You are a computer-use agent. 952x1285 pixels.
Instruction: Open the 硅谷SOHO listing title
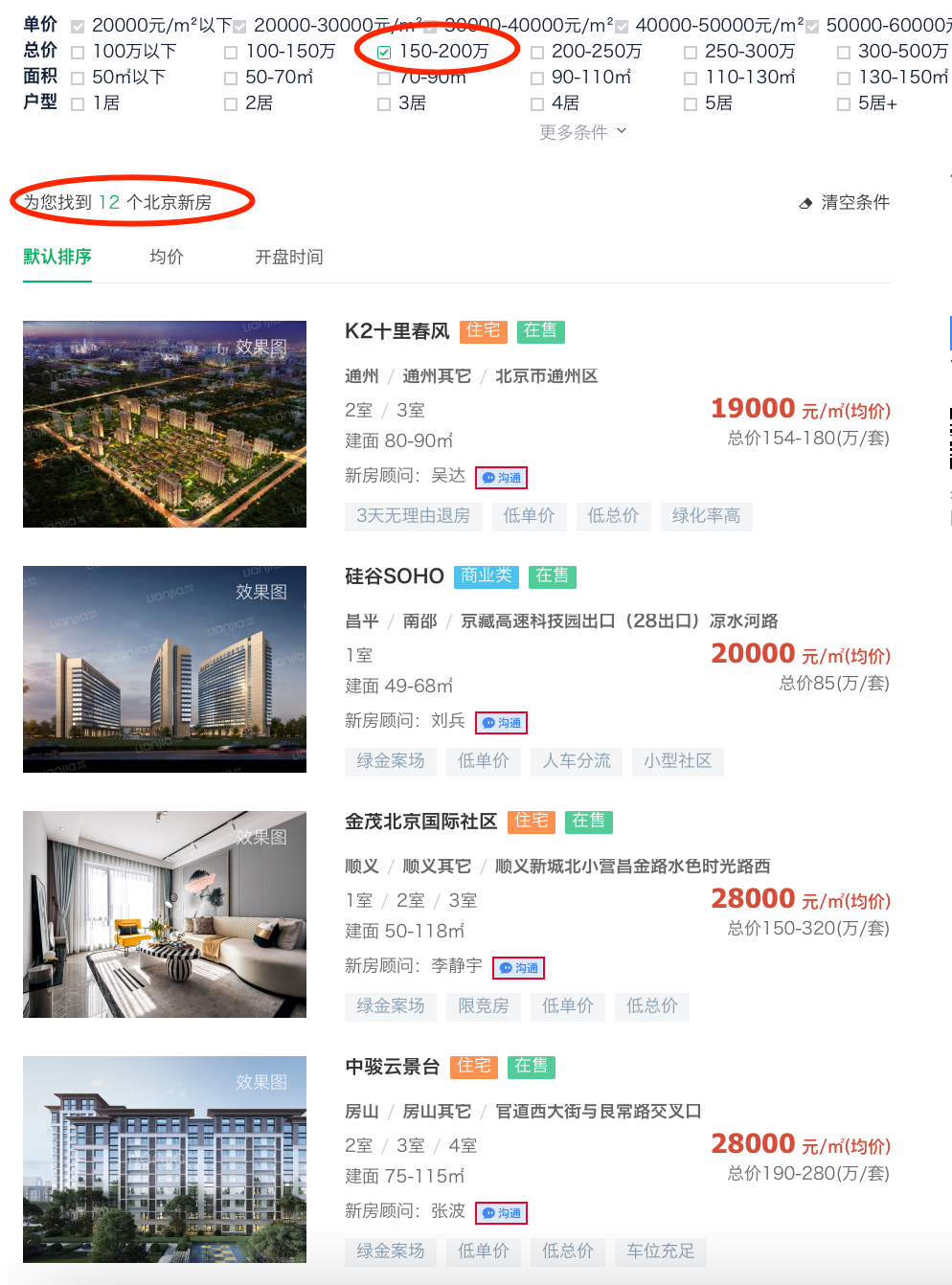[x=394, y=576]
